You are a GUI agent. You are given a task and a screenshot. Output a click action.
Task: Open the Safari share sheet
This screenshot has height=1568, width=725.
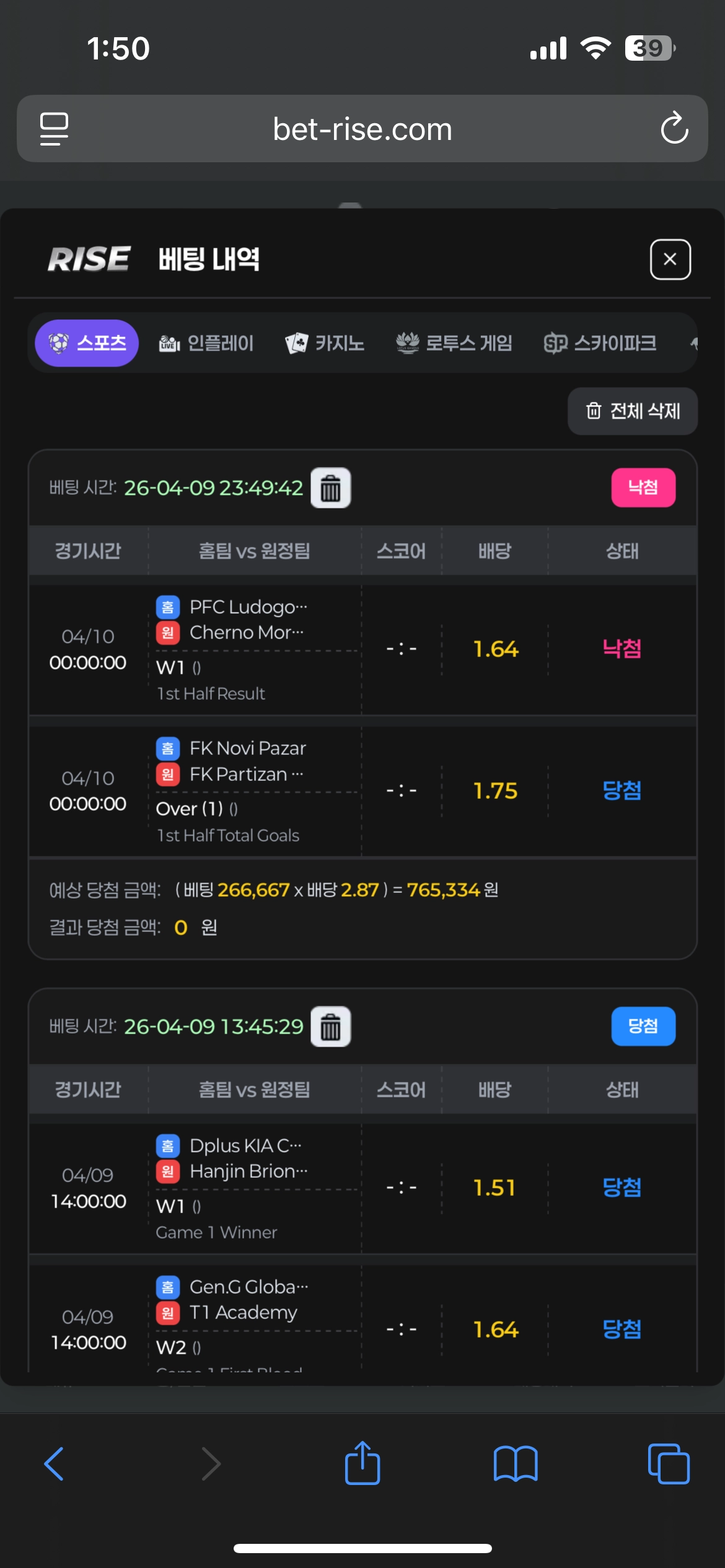(x=362, y=1463)
